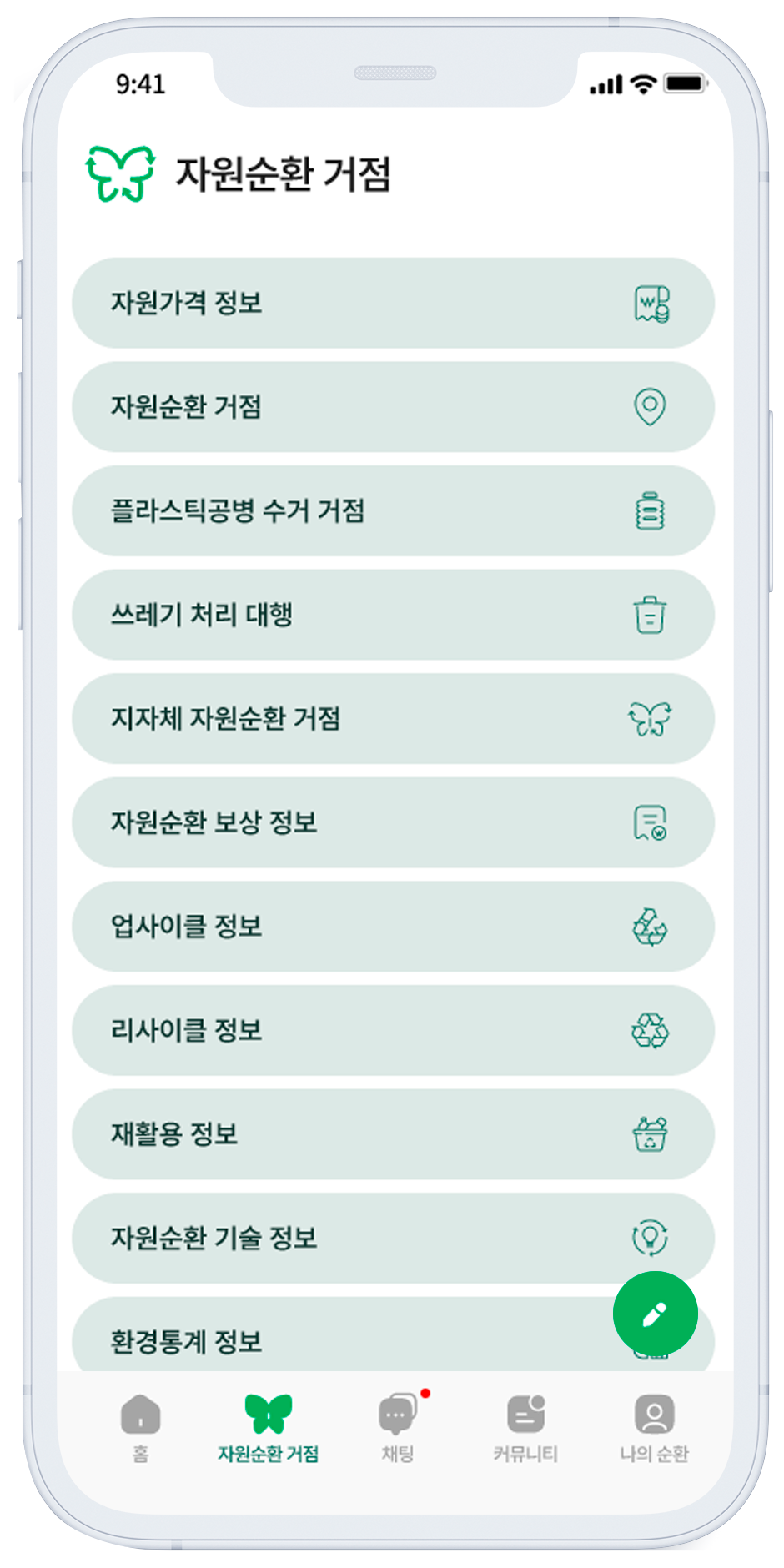
Task: Open the 자원순환 거점 list item
Action: [392, 407]
